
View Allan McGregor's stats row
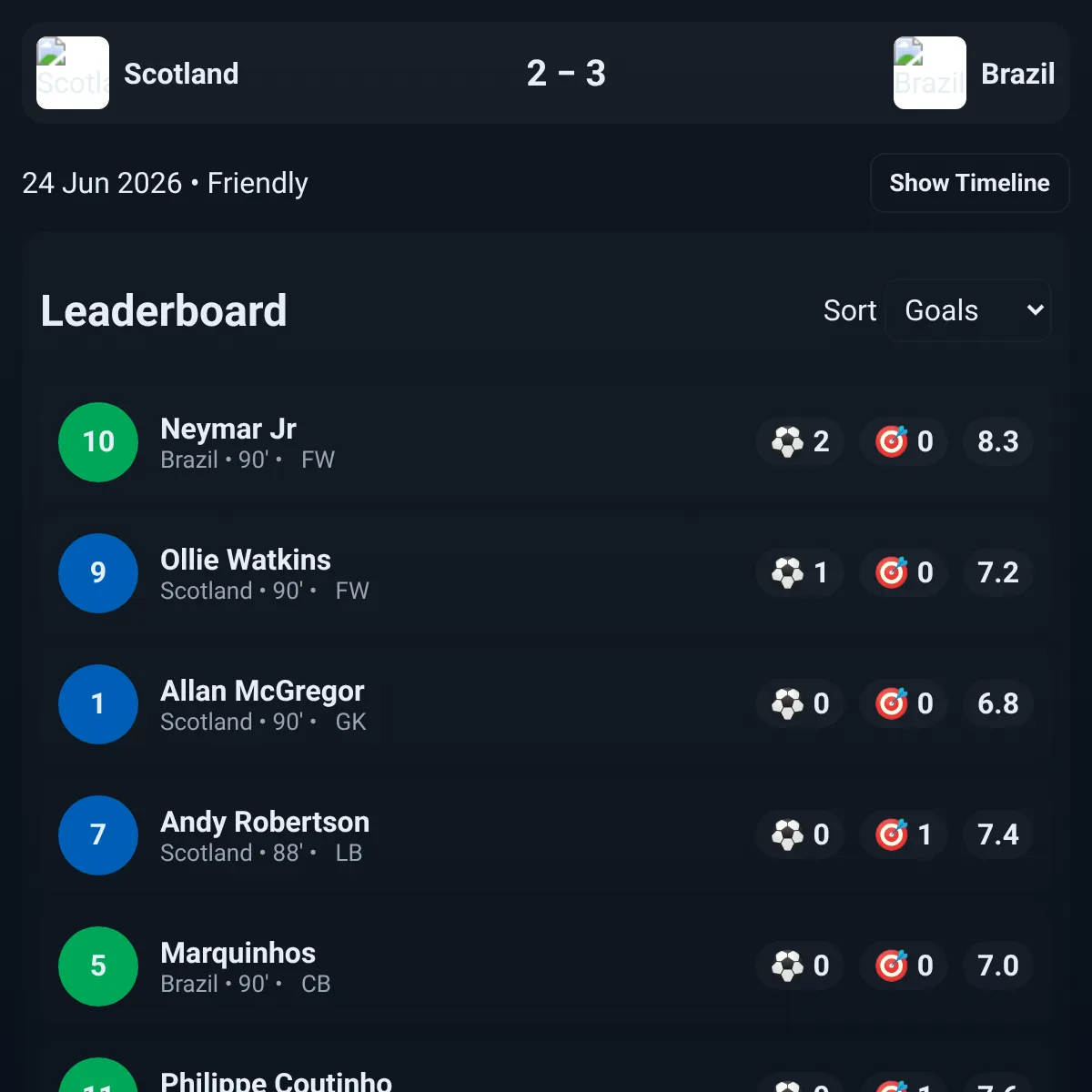(x=546, y=704)
